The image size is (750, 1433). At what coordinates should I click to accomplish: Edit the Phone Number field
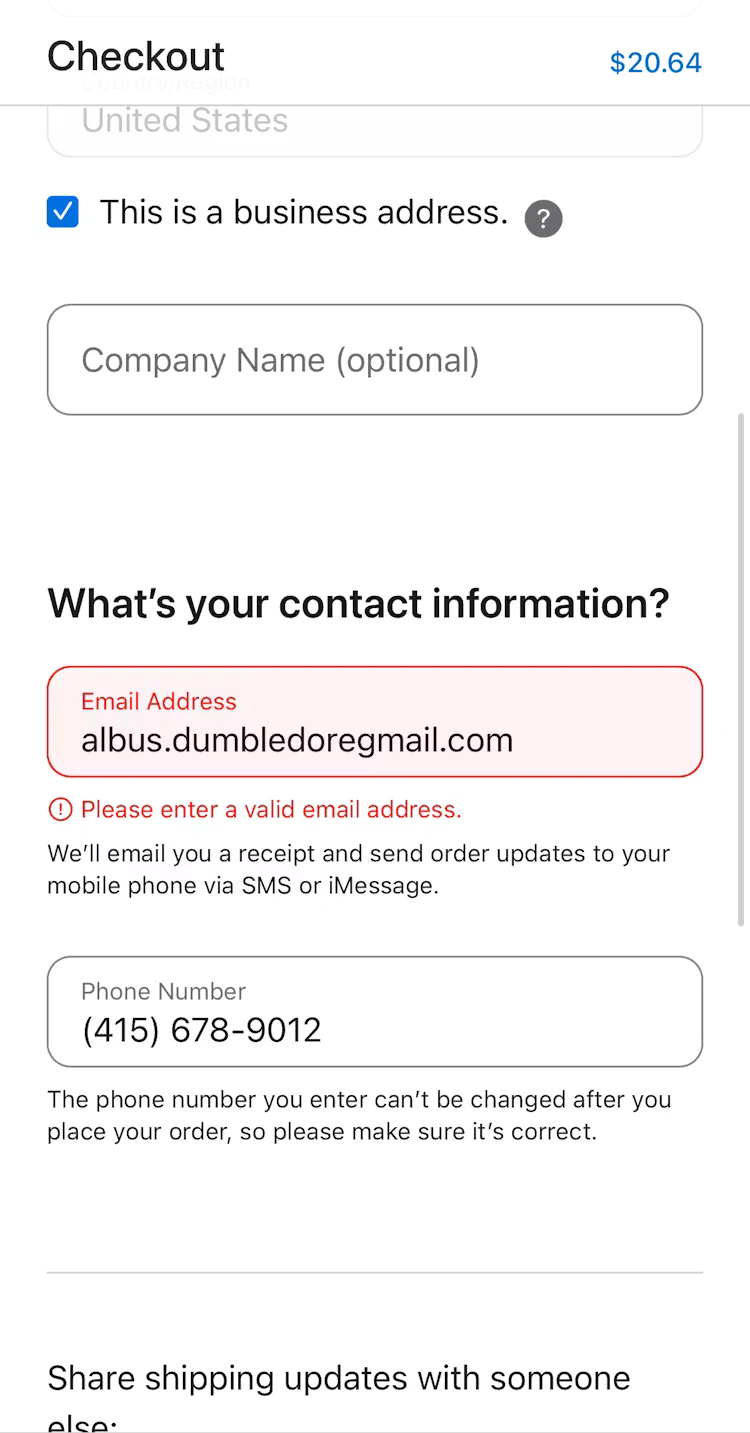point(375,1012)
